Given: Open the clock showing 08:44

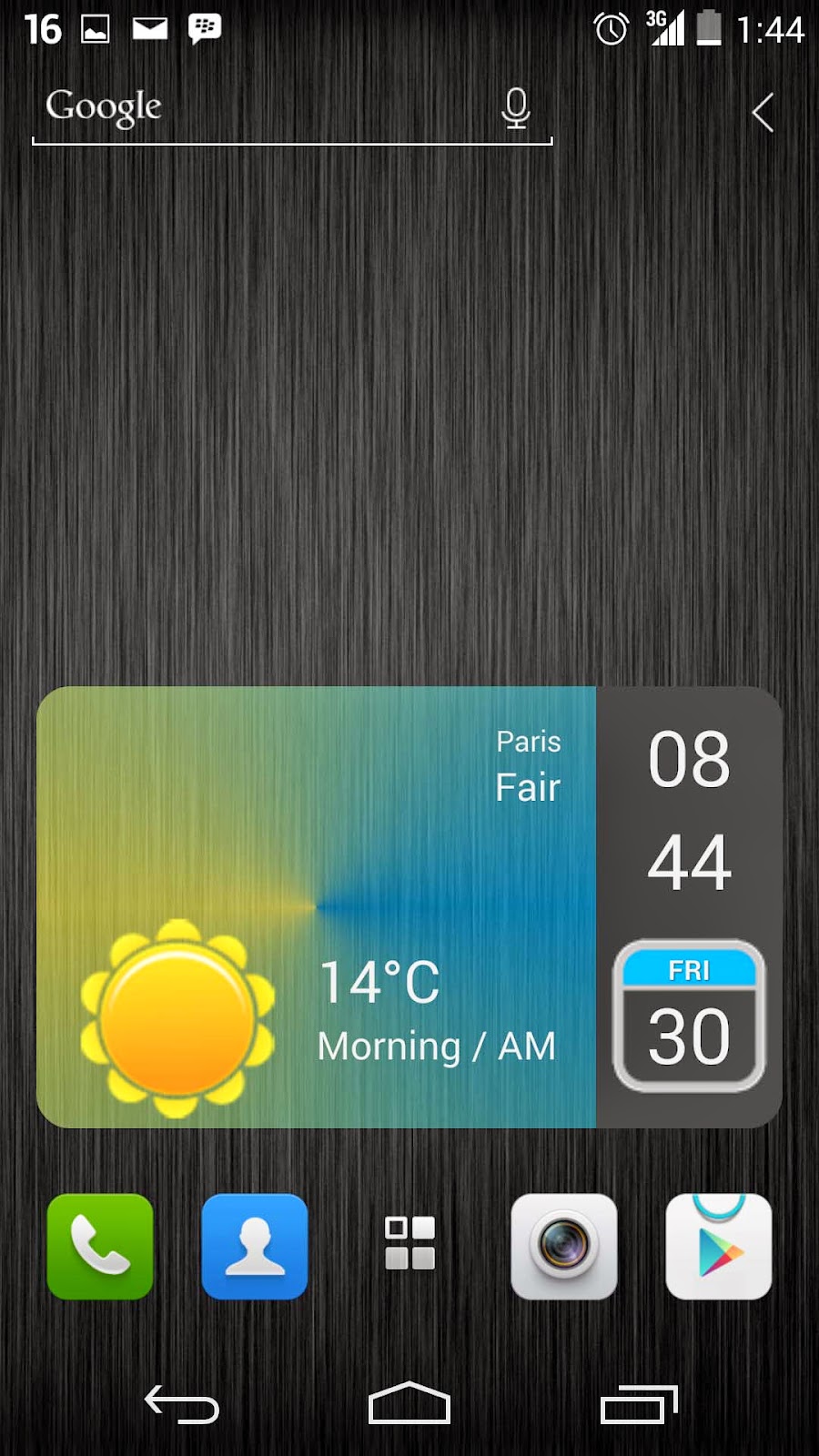Looking at the screenshot, I should 689,810.
